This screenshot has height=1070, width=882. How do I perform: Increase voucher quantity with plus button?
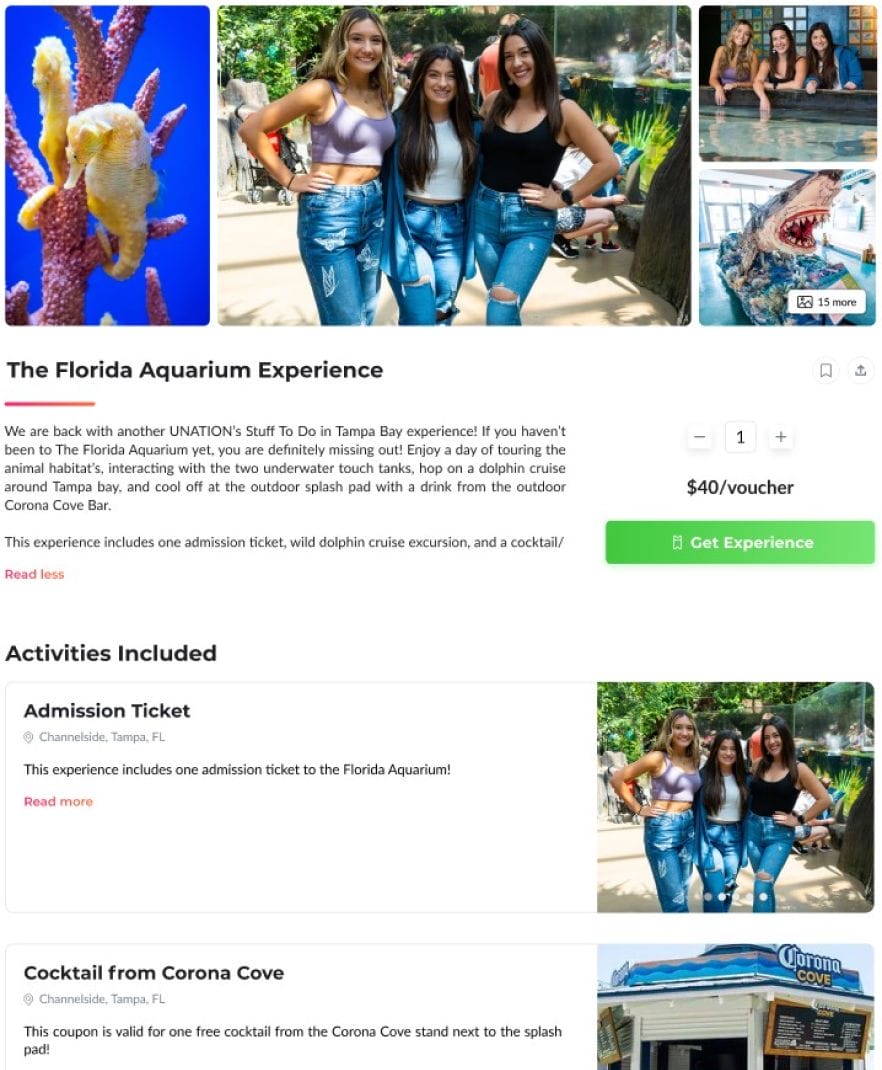point(781,437)
